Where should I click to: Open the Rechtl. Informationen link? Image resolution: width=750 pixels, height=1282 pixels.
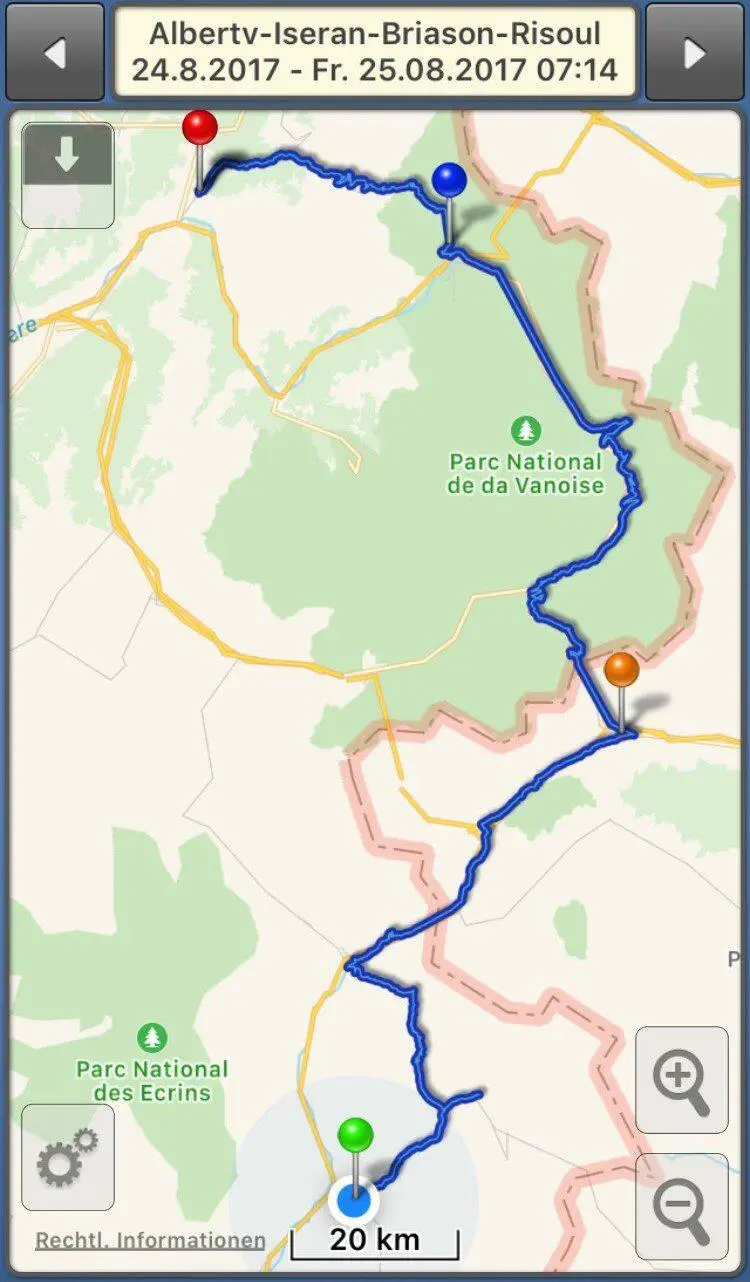click(x=151, y=1240)
